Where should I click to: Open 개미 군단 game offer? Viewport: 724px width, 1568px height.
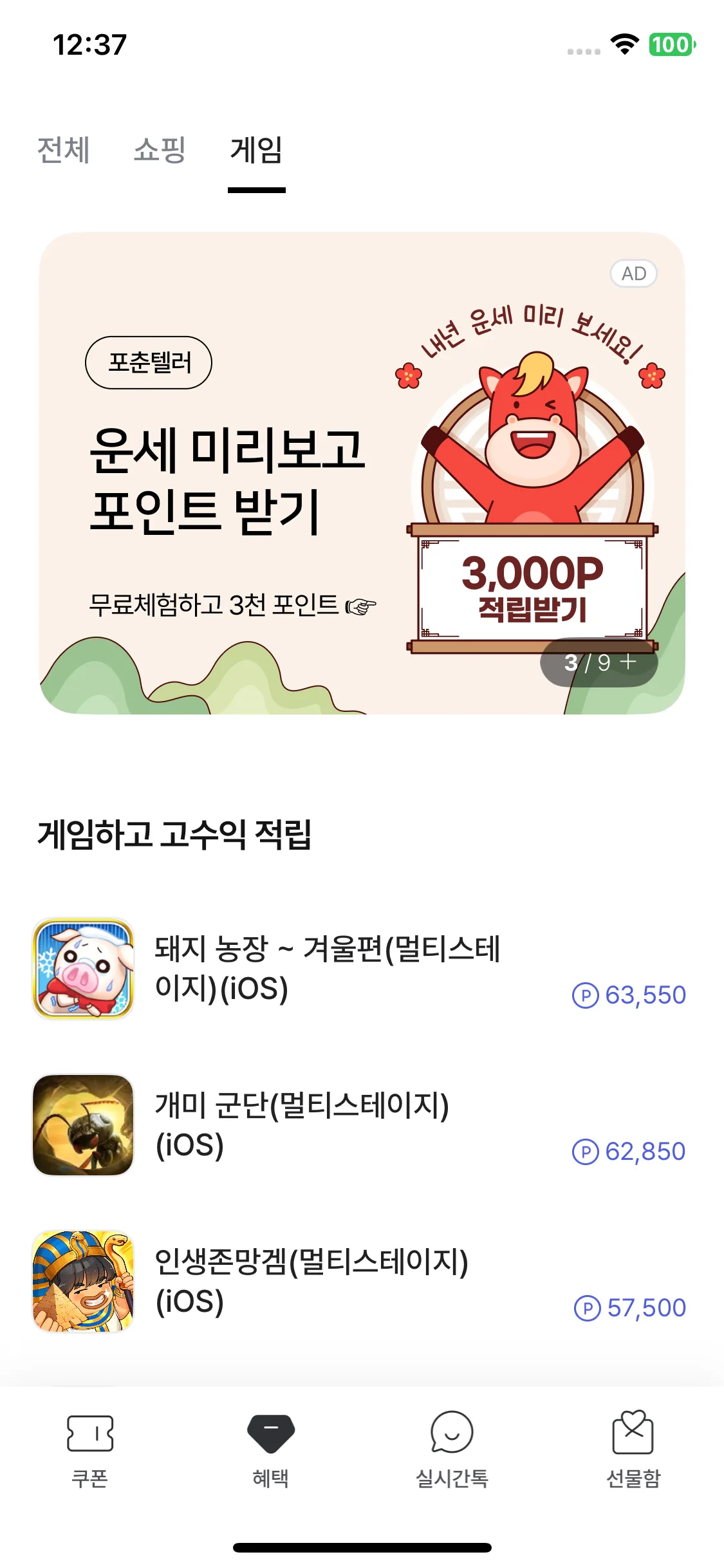coord(359,1125)
